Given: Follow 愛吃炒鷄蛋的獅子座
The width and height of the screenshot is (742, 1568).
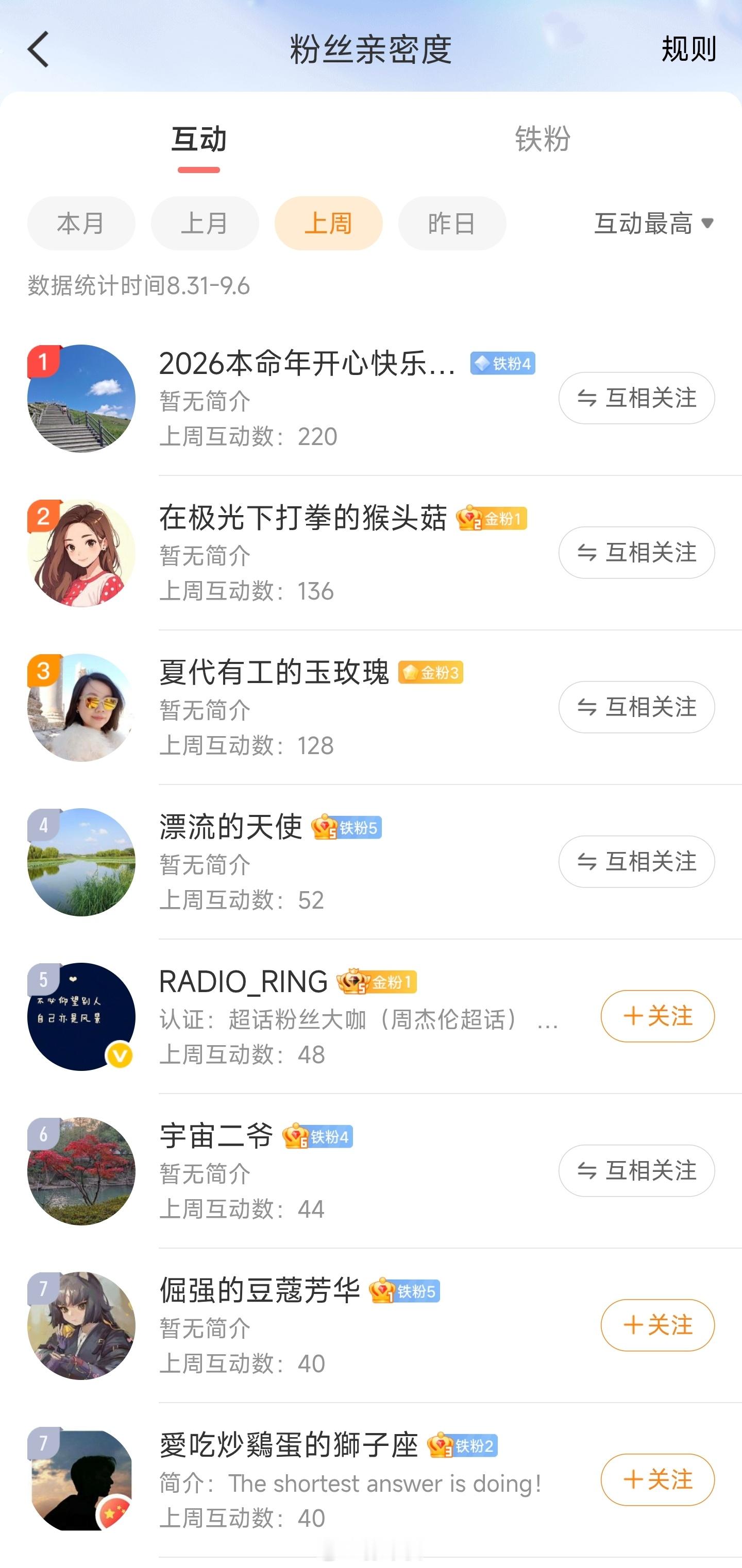Looking at the screenshot, I should (657, 1480).
